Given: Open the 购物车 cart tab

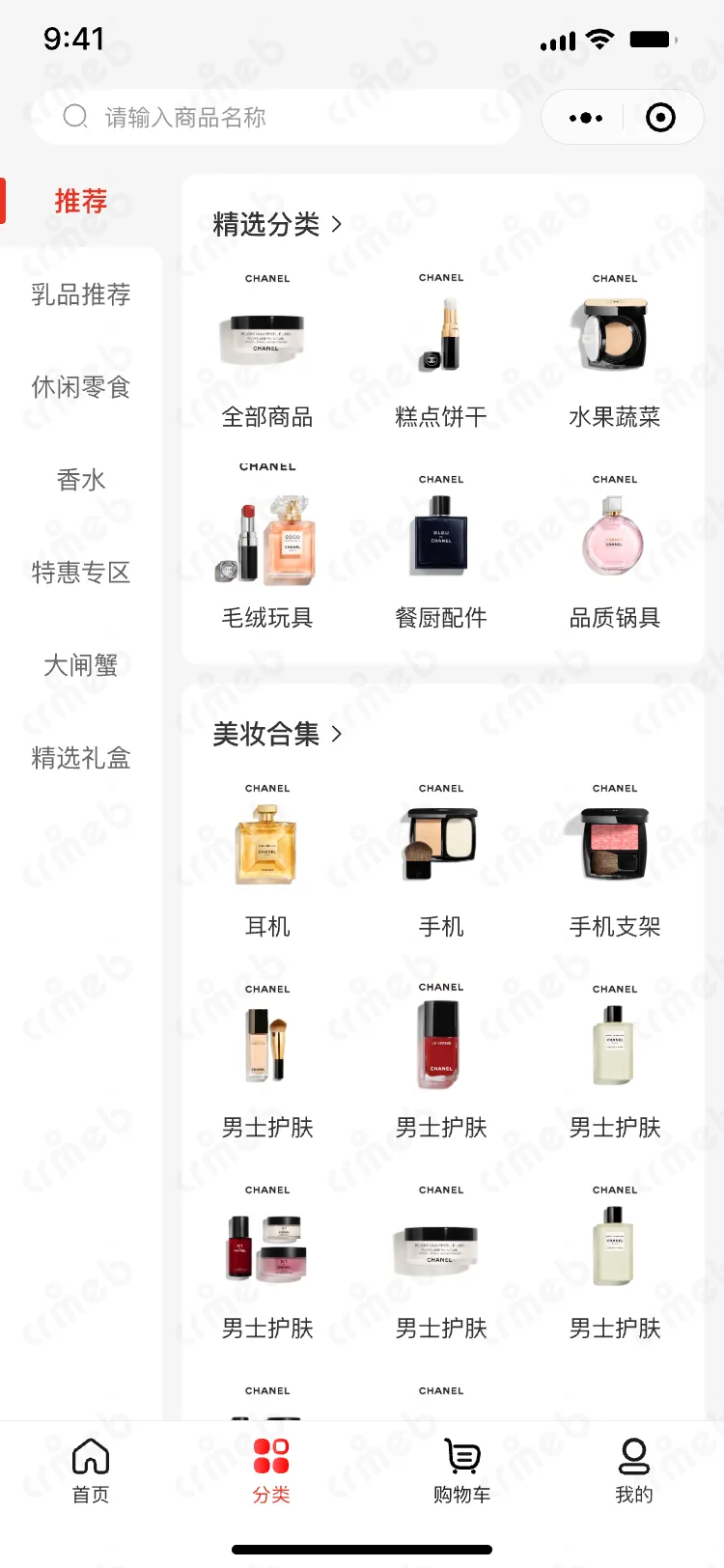Looking at the screenshot, I should point(462,1470).
